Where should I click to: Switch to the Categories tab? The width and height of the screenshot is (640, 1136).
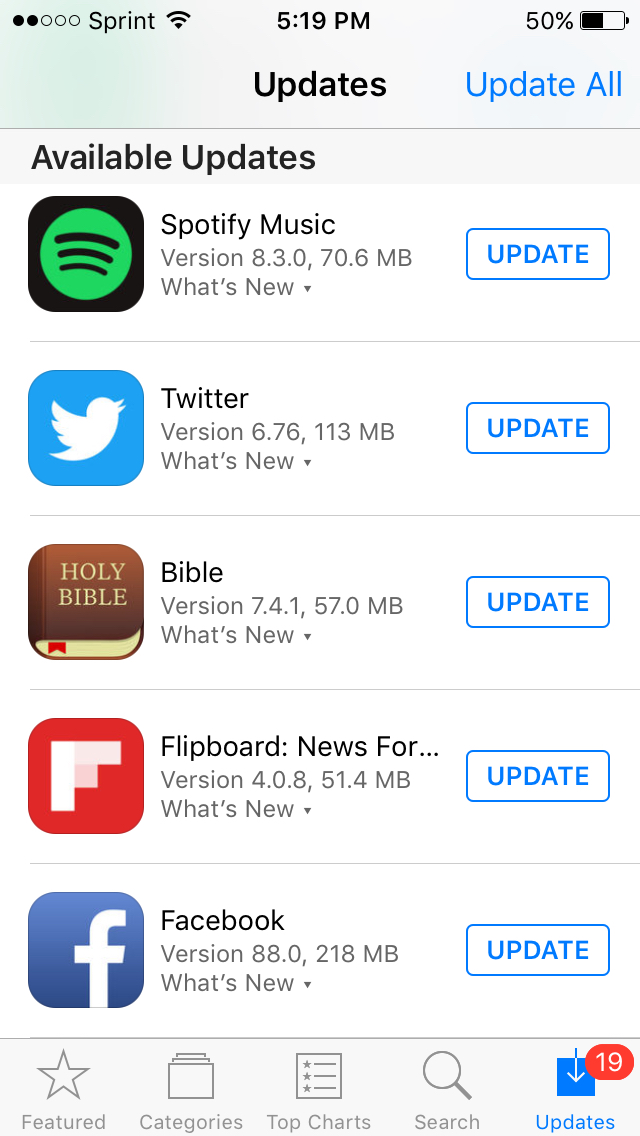(191, 1089)
